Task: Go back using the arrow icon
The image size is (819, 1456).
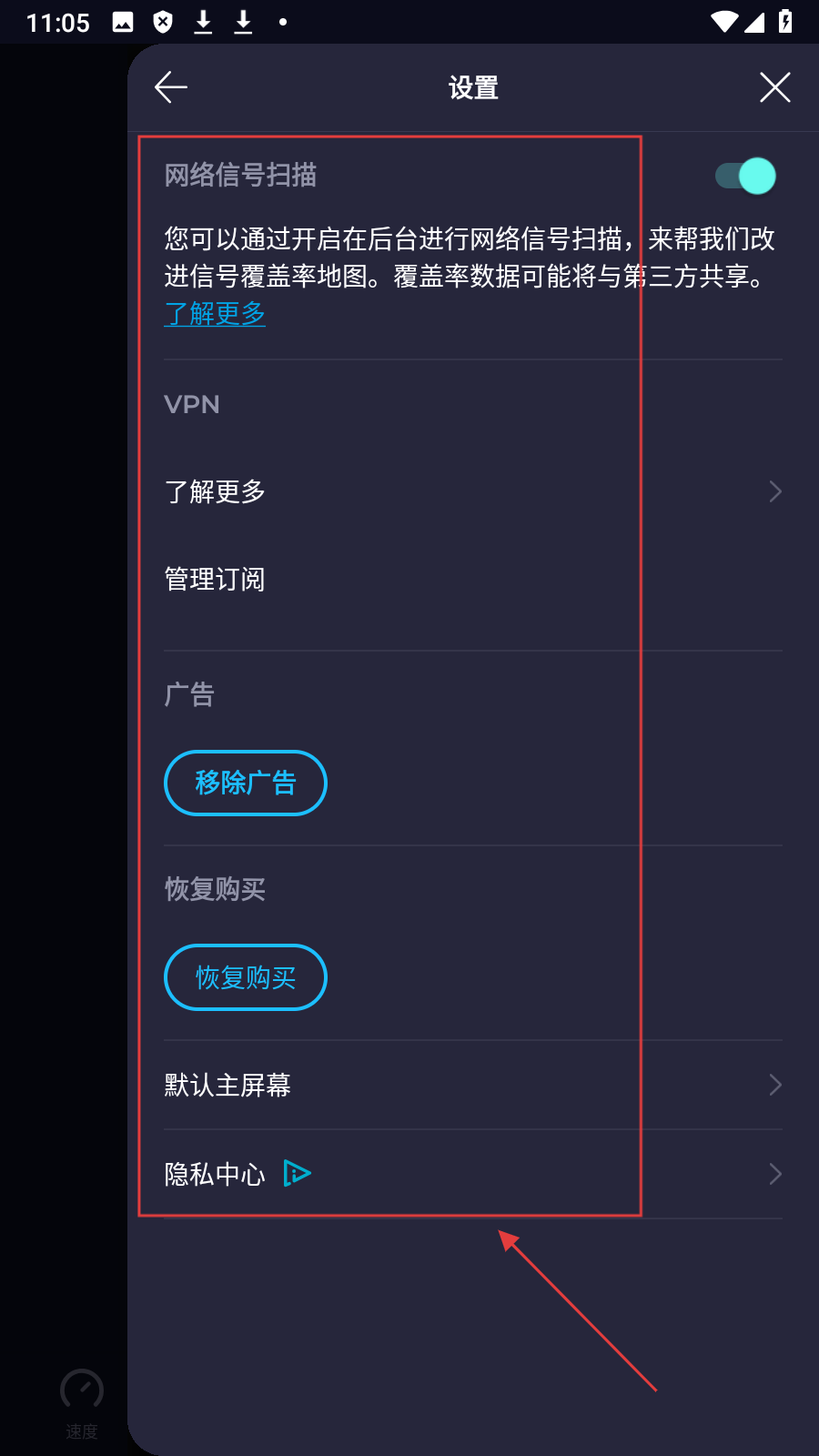Action: point(171,87)
